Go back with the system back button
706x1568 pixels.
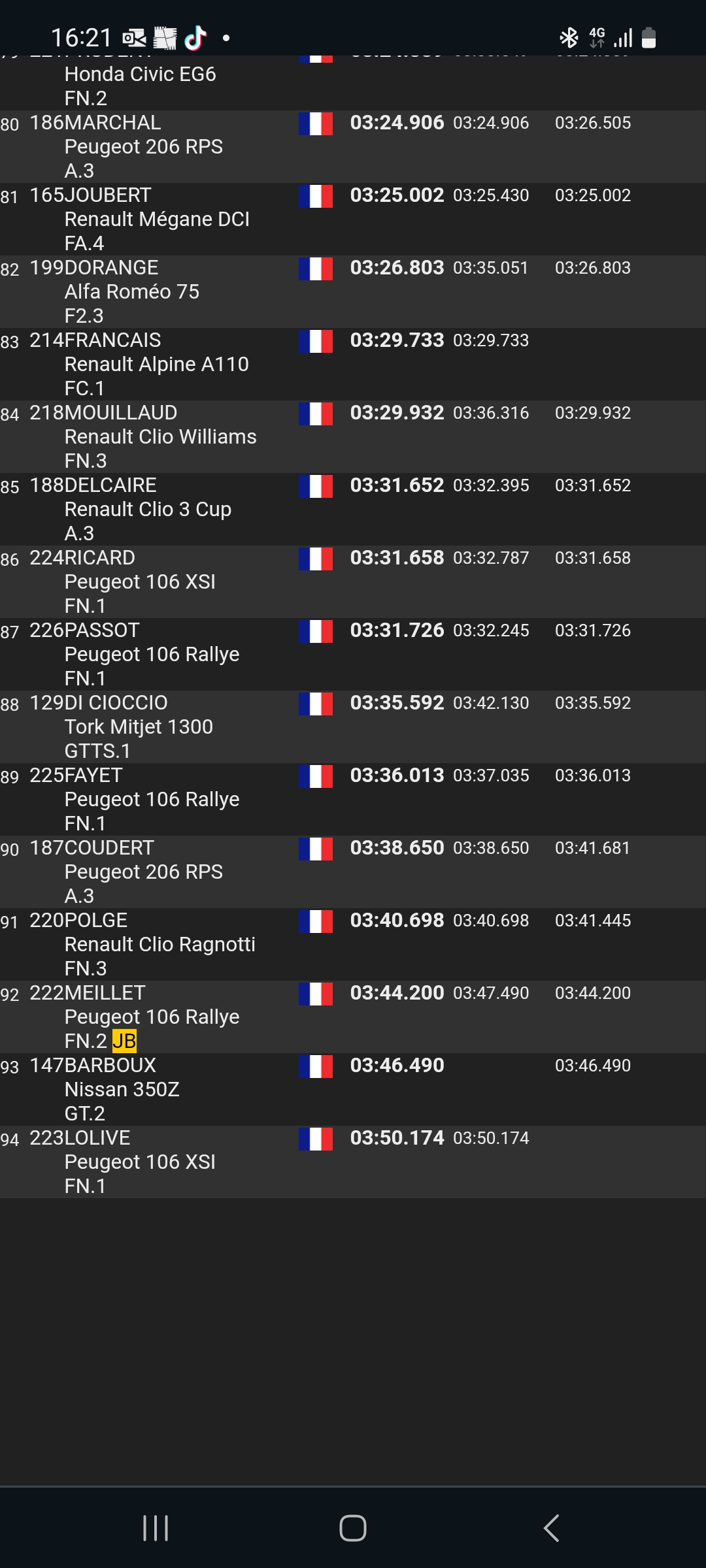coord(551,1528)
